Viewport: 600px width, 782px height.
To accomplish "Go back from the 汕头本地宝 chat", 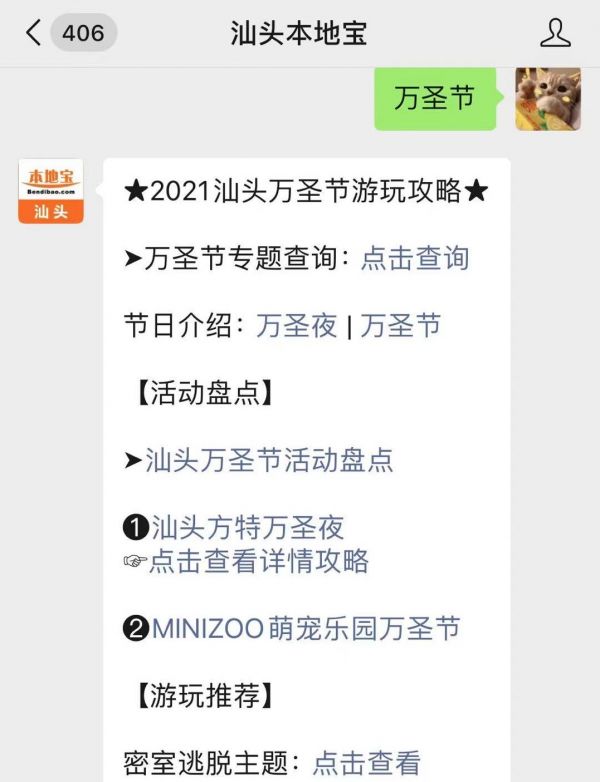I will (x=34, y=33).
